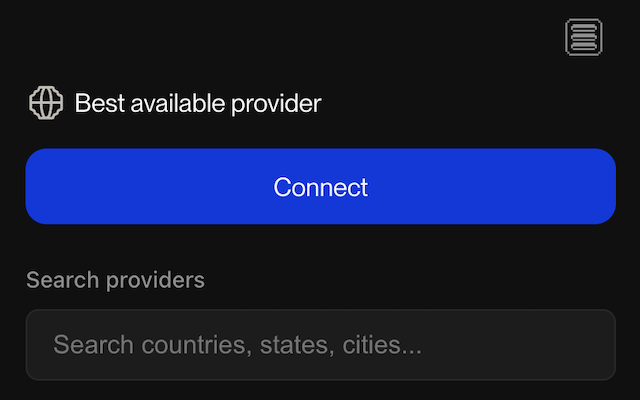640x400 pixels.
Task: Focus the Search countries, states, cities field
Action: [320, 345]
